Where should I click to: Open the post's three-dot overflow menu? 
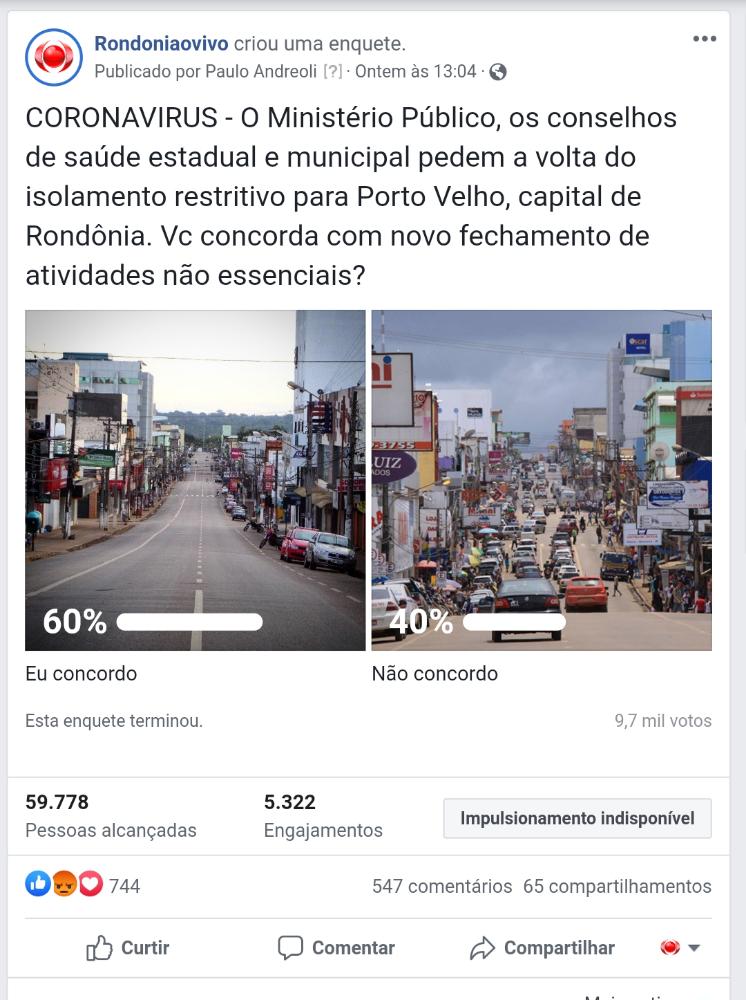pyautogui.click(x=704, y=39)
